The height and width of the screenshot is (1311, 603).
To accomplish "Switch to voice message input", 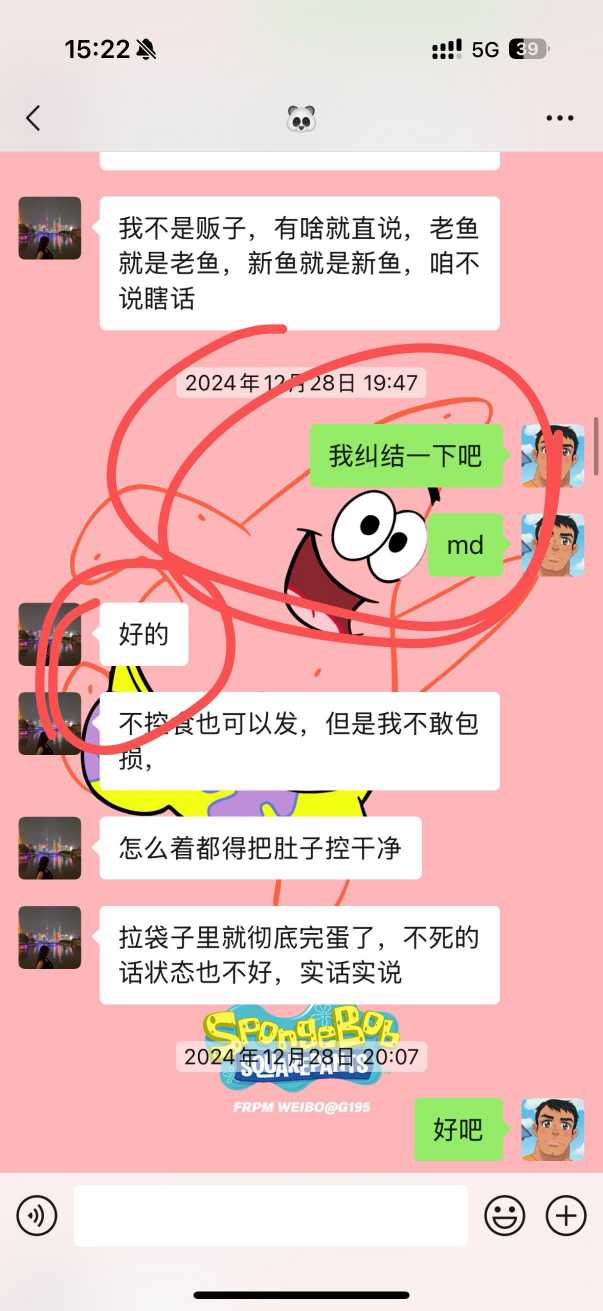I will point(37,1216).
